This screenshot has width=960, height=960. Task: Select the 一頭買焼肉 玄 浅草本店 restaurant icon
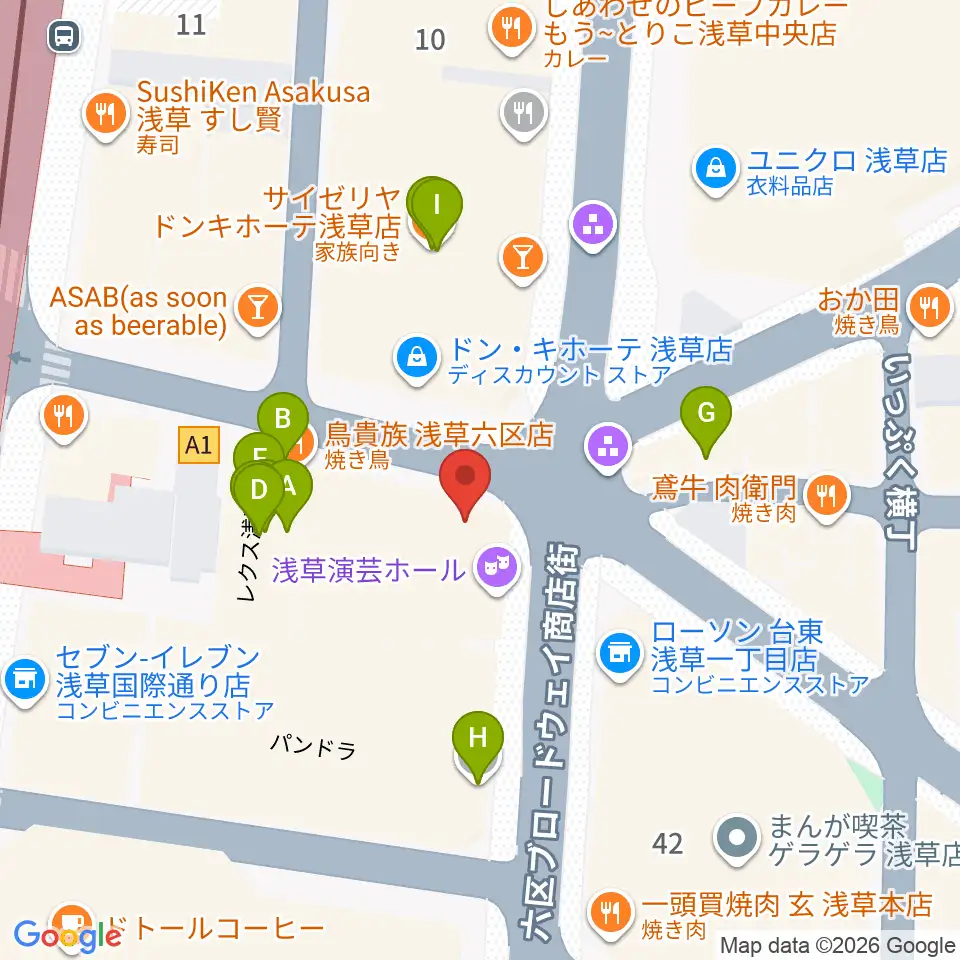pyautogui.click(x=609, y=915)
